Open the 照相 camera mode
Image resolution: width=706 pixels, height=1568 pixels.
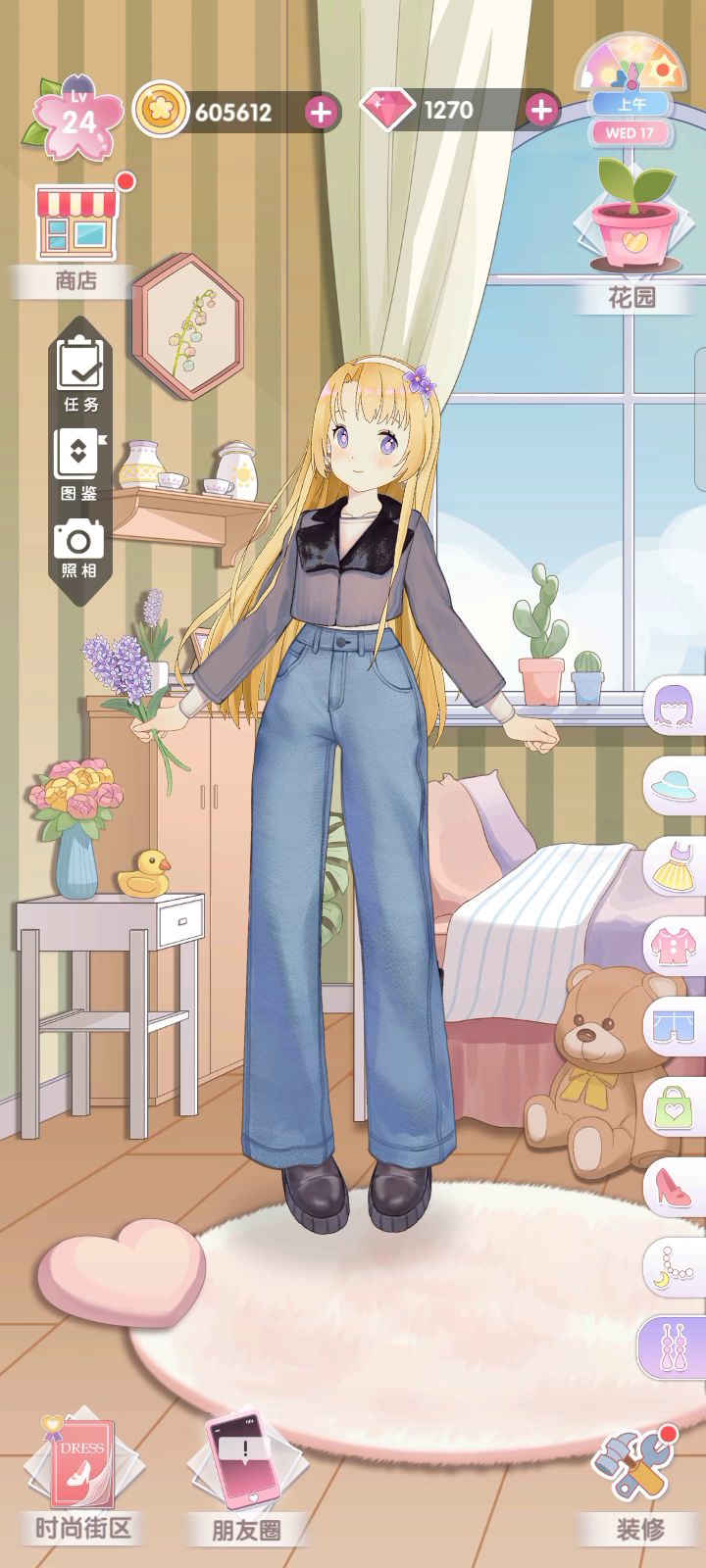click(x=80, y=549)
